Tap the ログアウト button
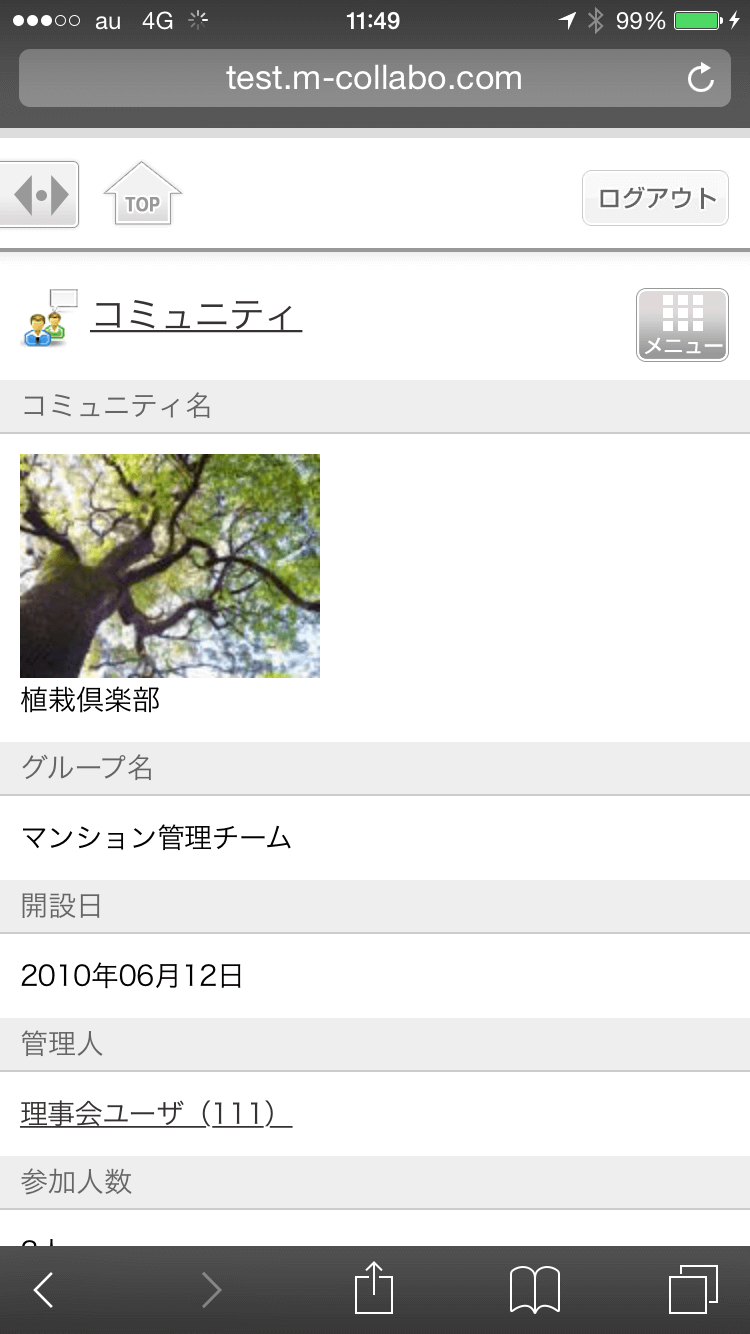This screenshot has height=1334, width=750. coord(656,198)
